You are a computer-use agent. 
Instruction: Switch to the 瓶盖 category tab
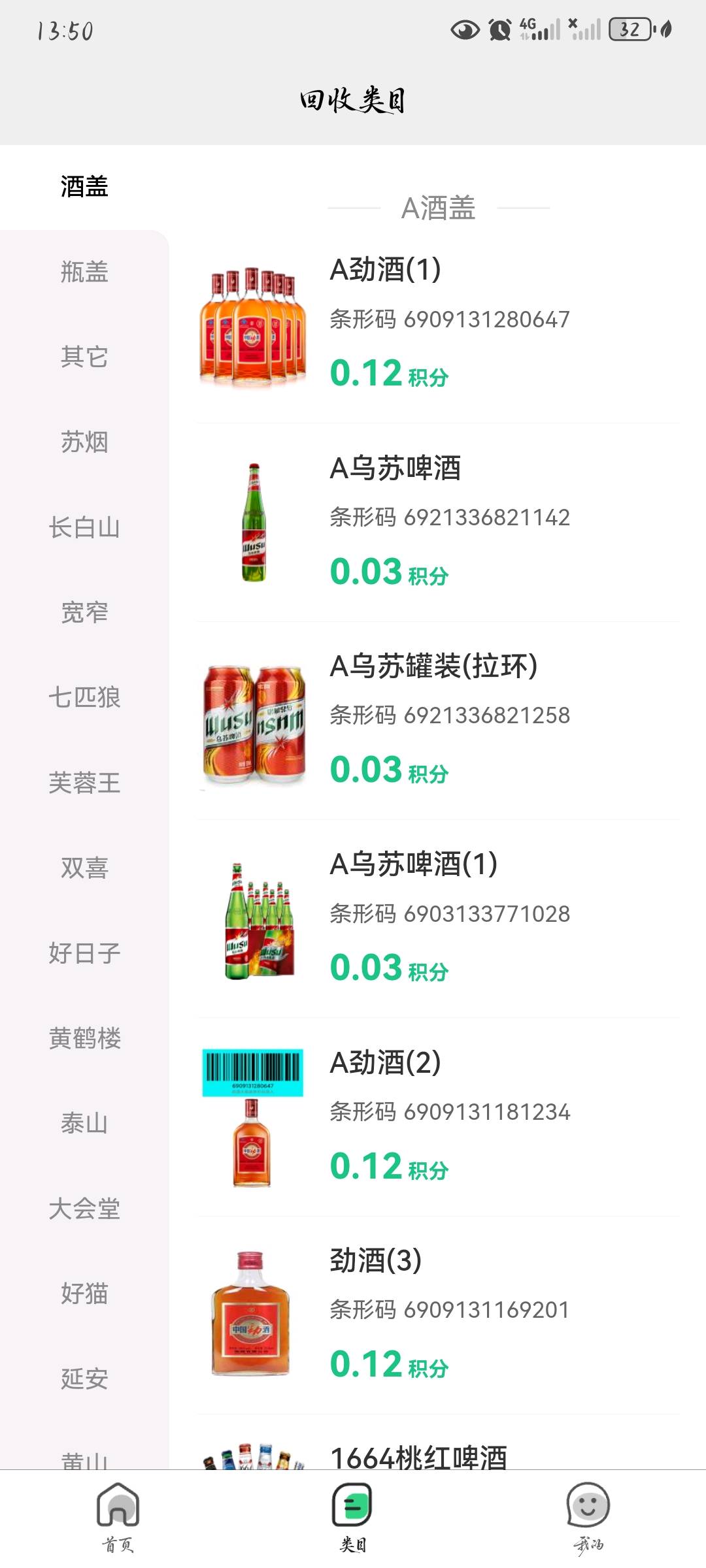[85, 273]
